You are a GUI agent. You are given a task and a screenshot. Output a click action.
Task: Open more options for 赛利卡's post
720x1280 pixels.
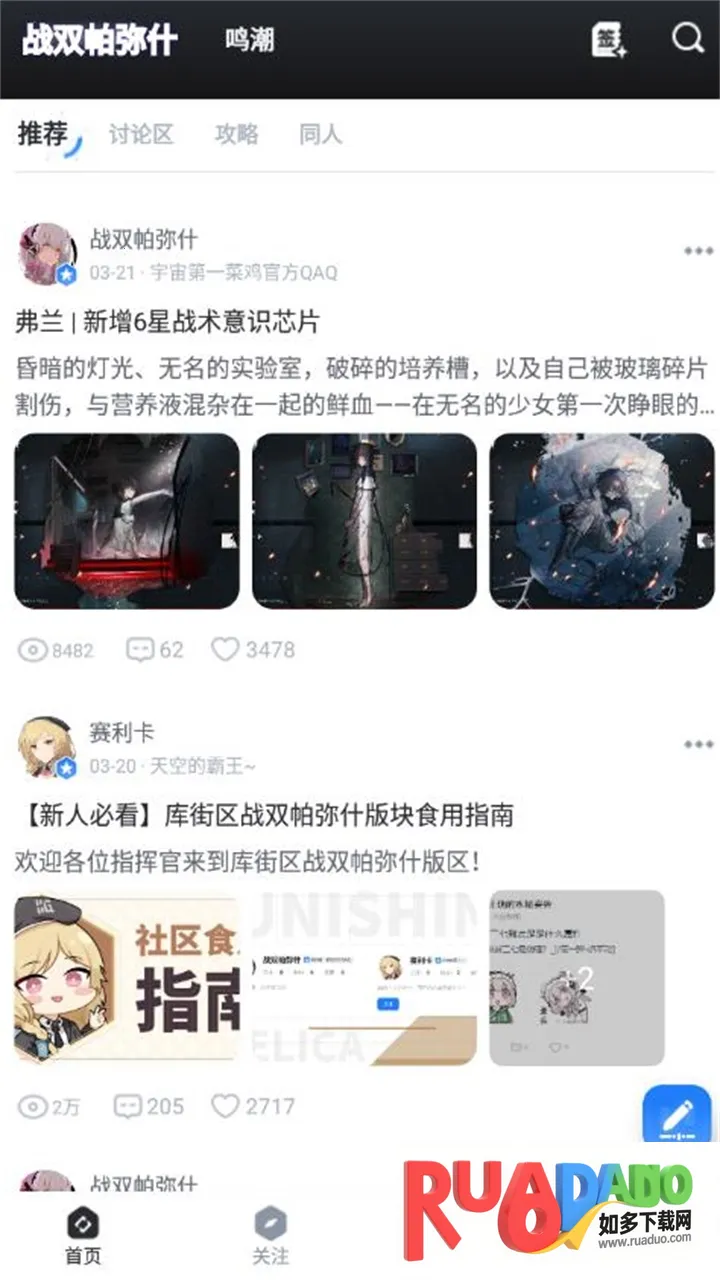pyautogui.click(x=698, y=744)
